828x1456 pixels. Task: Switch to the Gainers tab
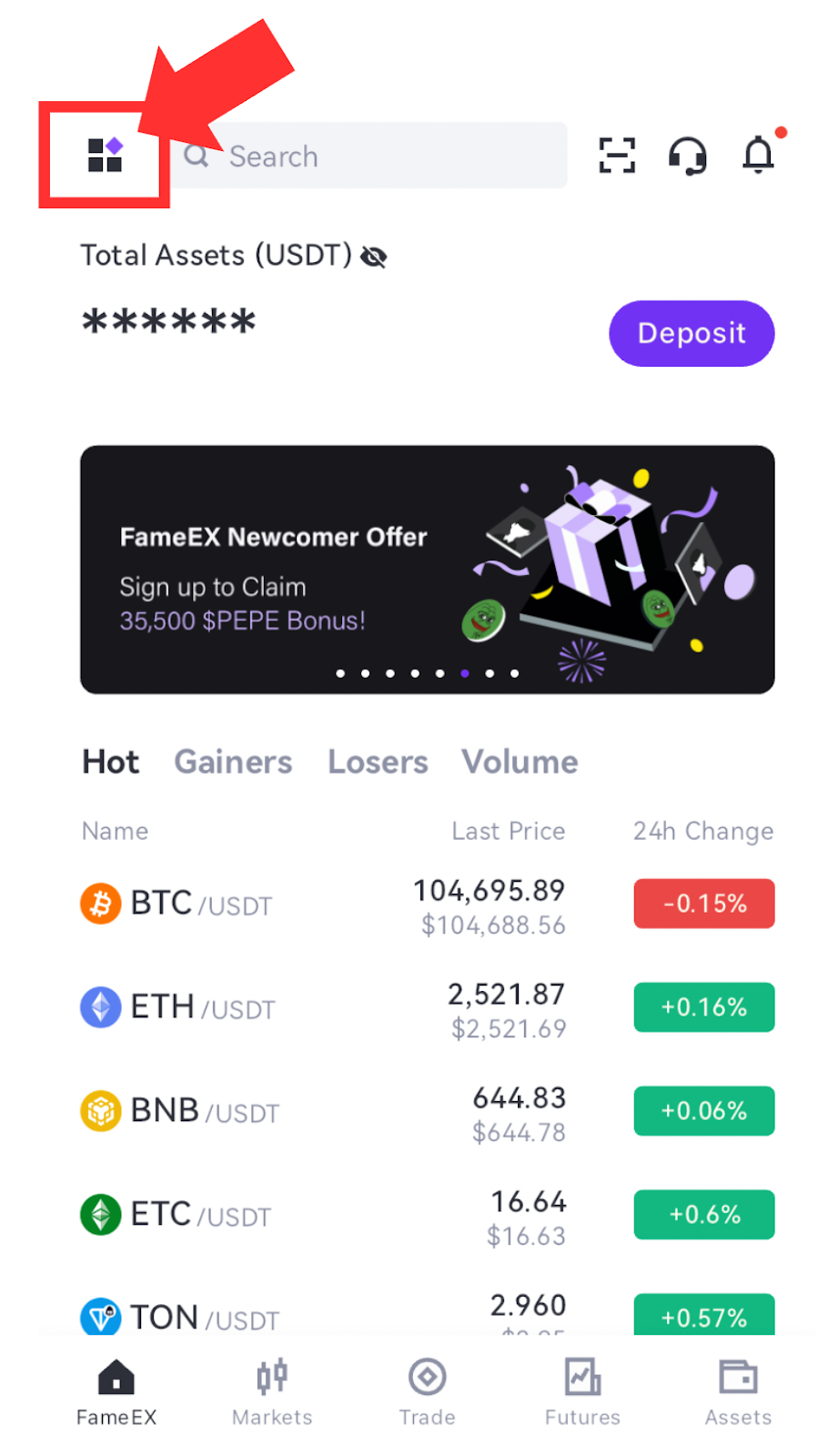pyautogui.click(x=233, y=762)
